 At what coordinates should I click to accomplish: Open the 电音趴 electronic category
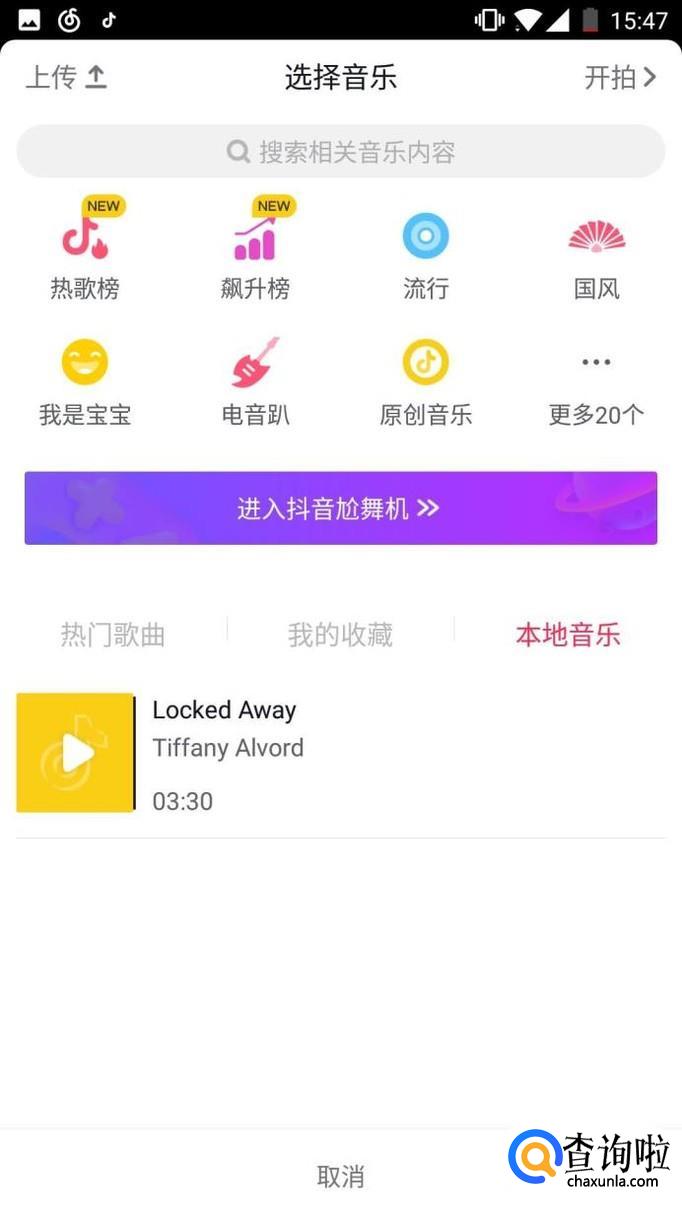pos(255,379)
